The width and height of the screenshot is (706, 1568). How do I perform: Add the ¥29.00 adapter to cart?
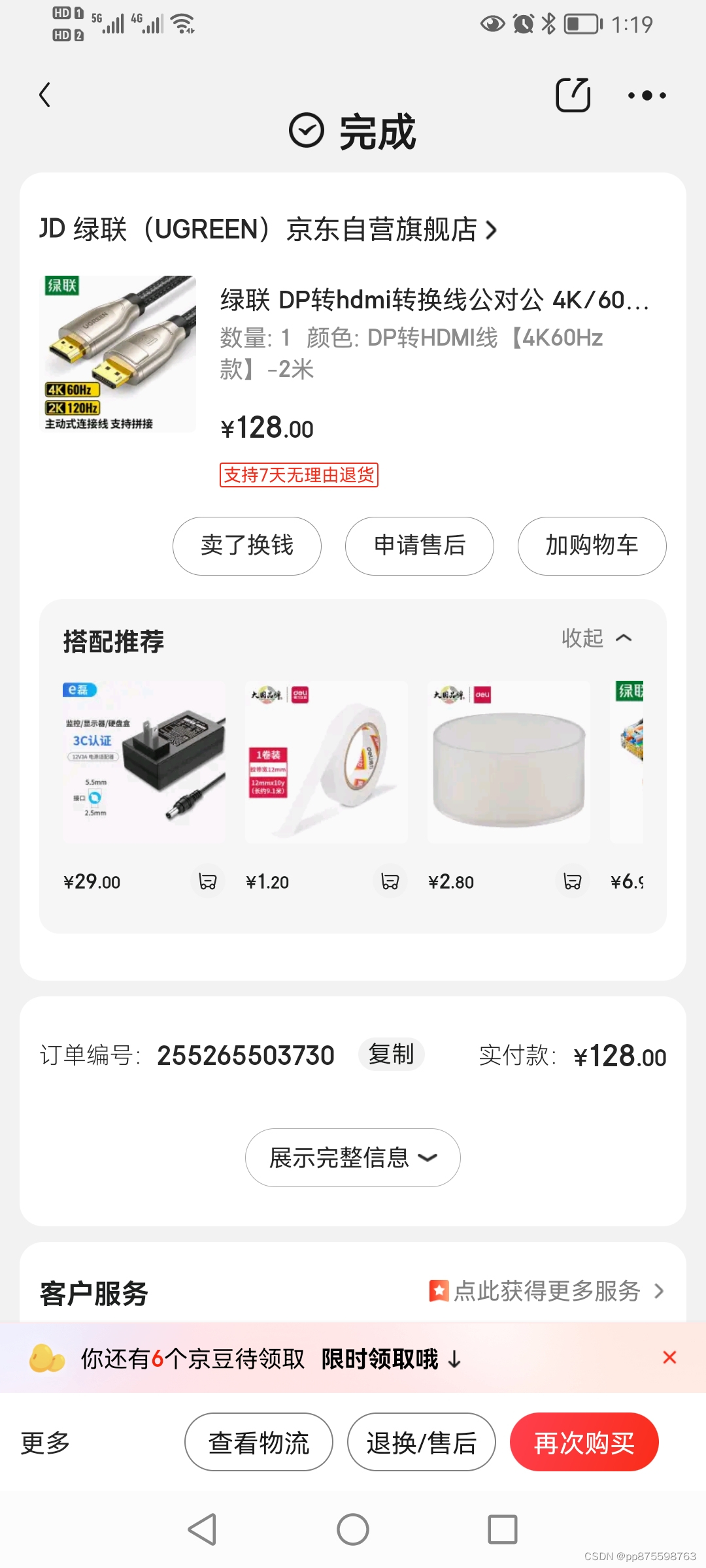[x=208, y=882]
